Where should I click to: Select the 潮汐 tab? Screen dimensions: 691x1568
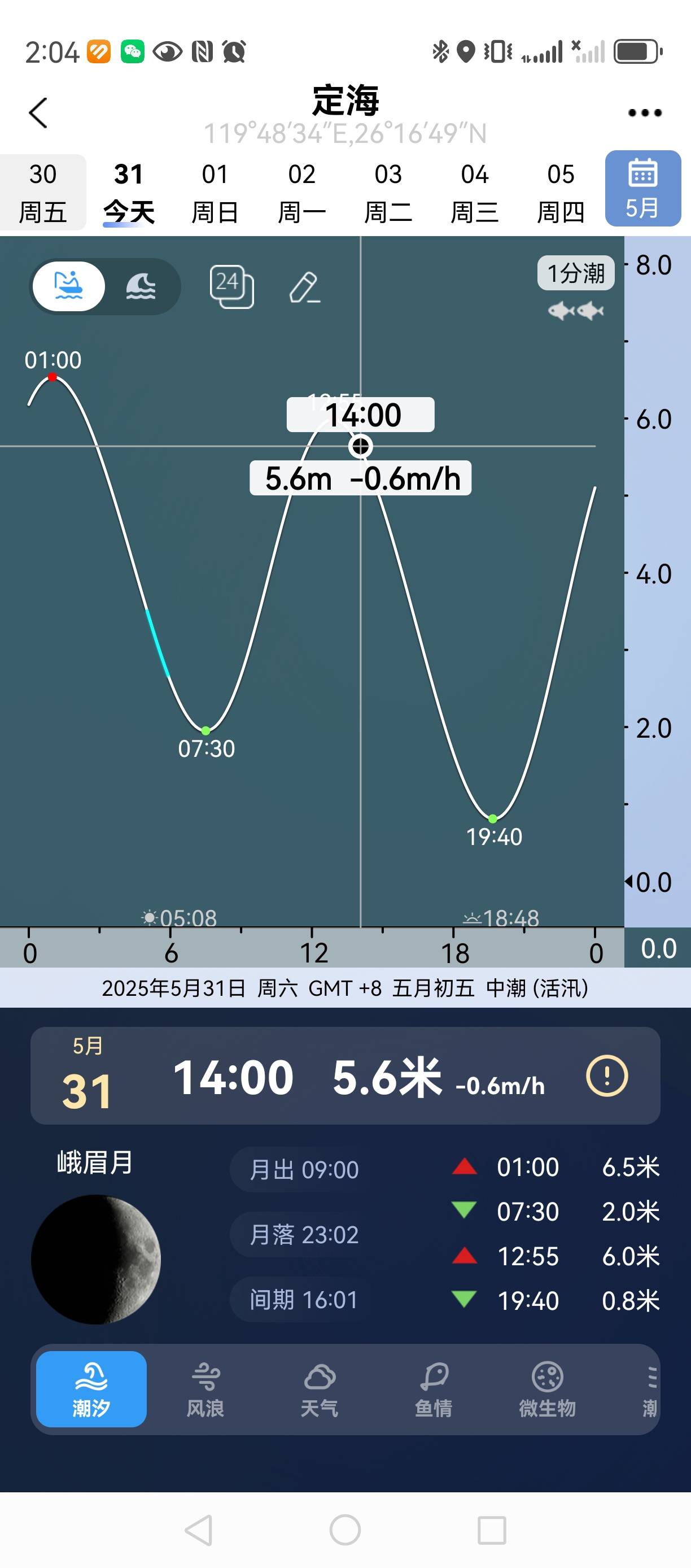91,1390
